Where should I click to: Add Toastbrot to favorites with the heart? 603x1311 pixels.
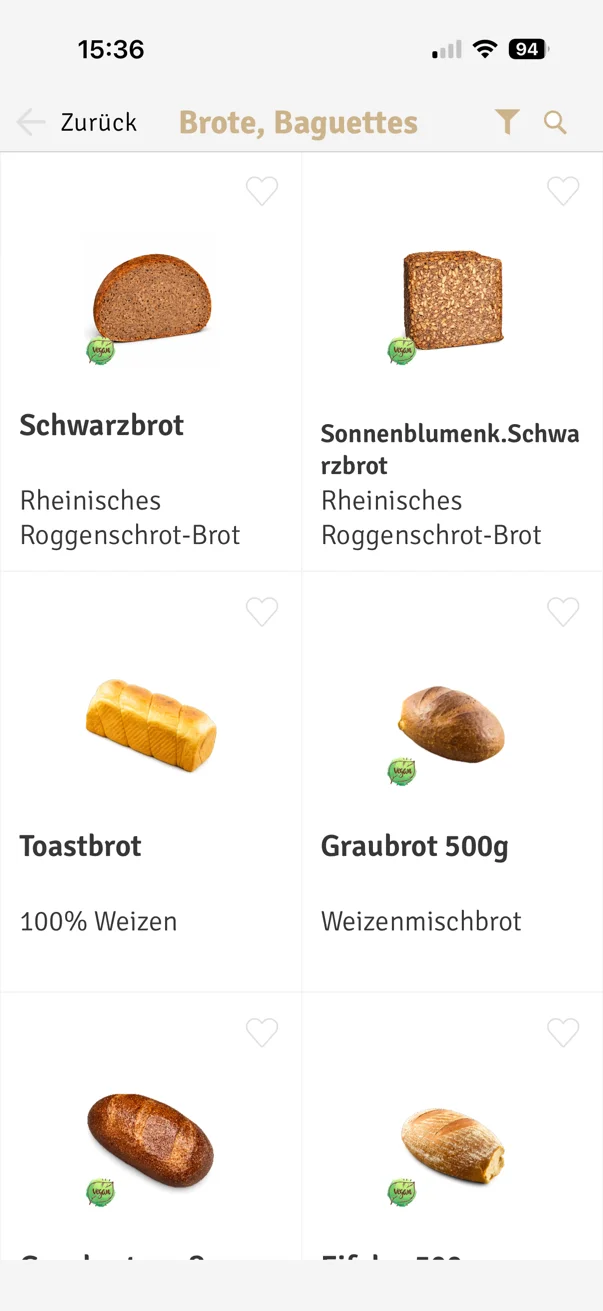(262, 612)
